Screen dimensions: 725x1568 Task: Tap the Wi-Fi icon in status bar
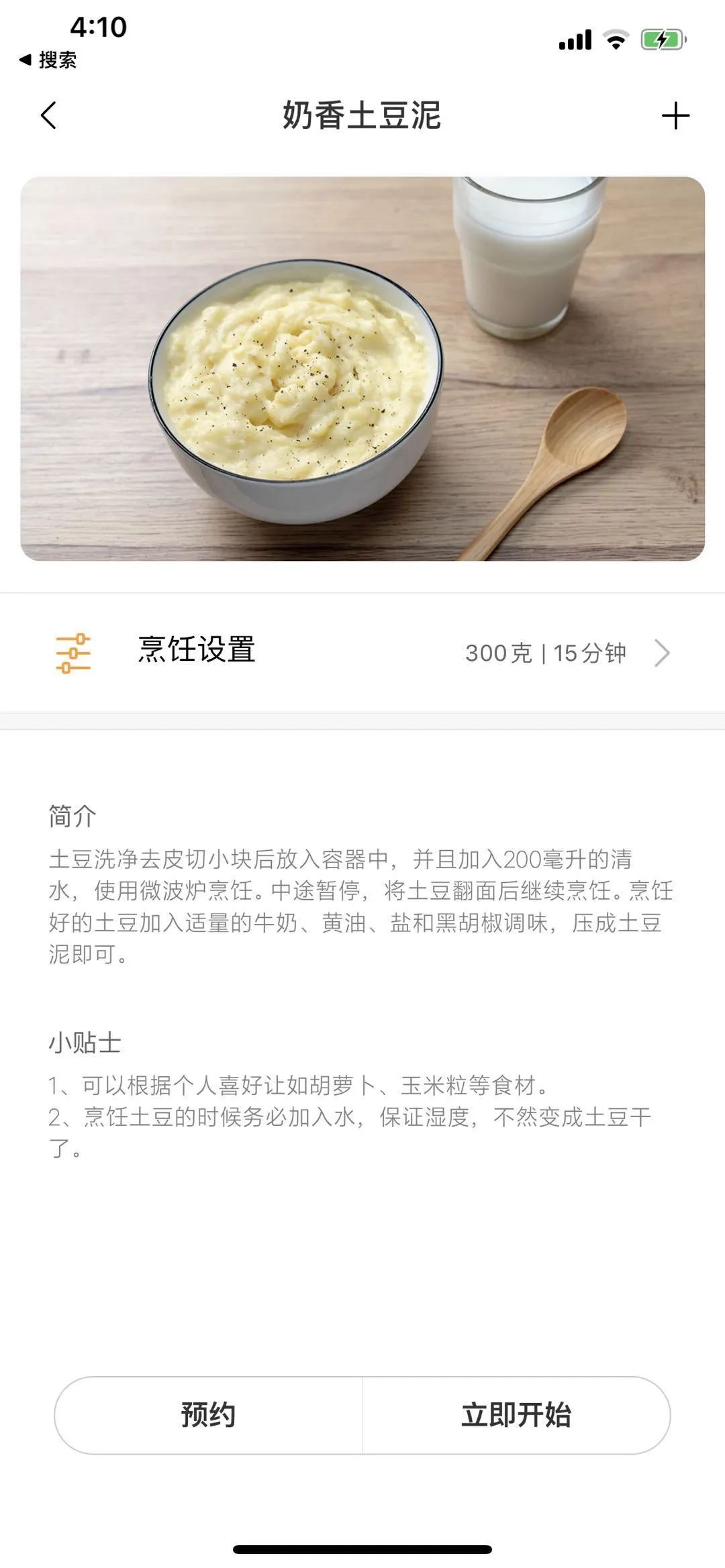click(614, 40)
